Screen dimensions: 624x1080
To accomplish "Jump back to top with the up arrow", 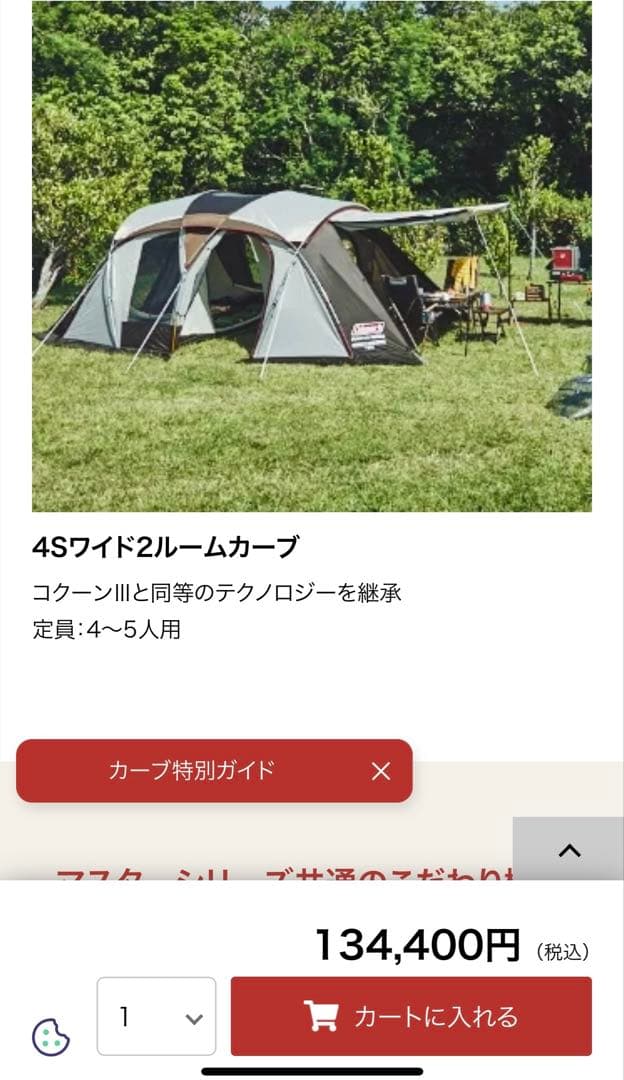I will coord(568,850).
